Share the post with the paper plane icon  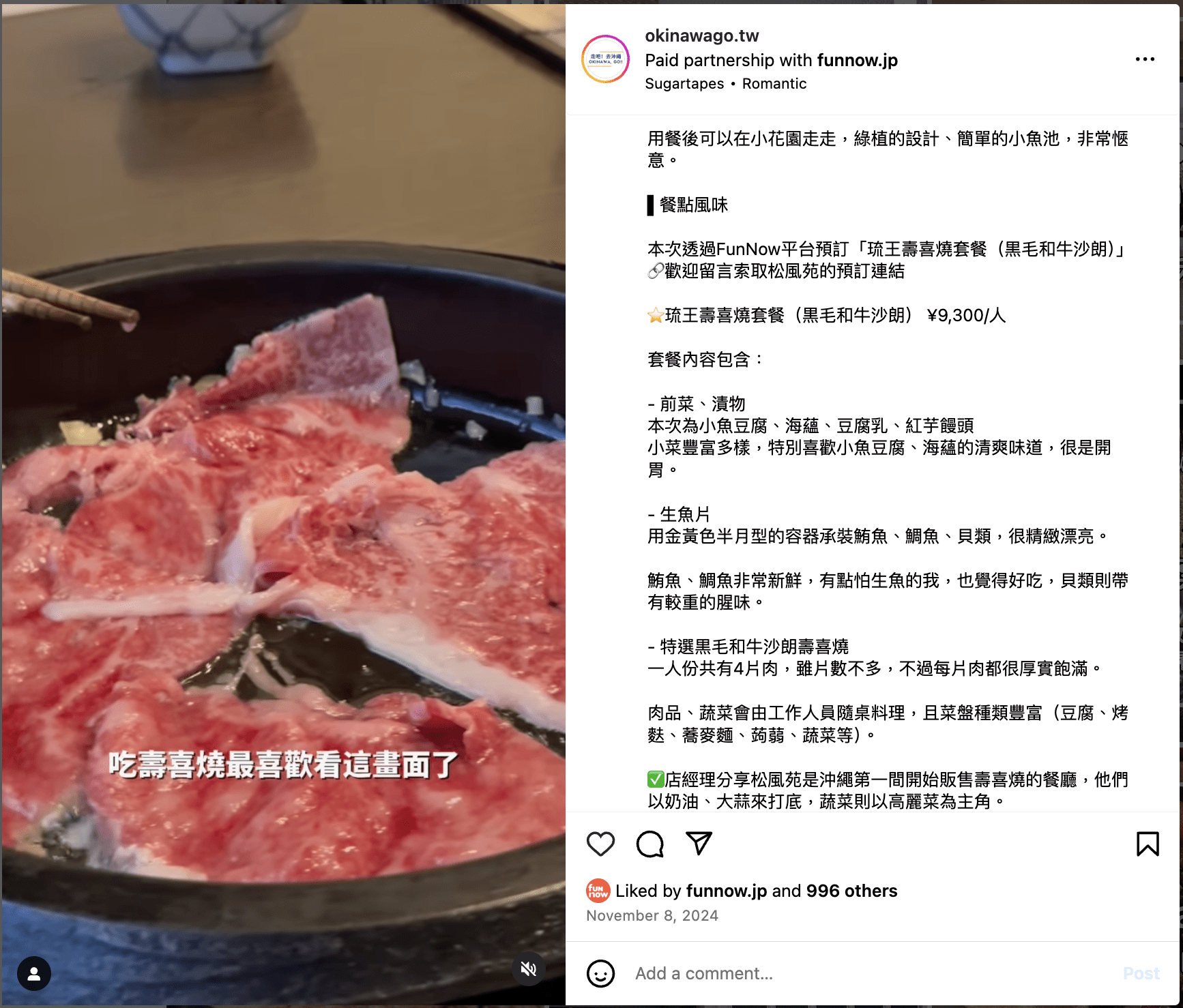click(x=699, y=844)
